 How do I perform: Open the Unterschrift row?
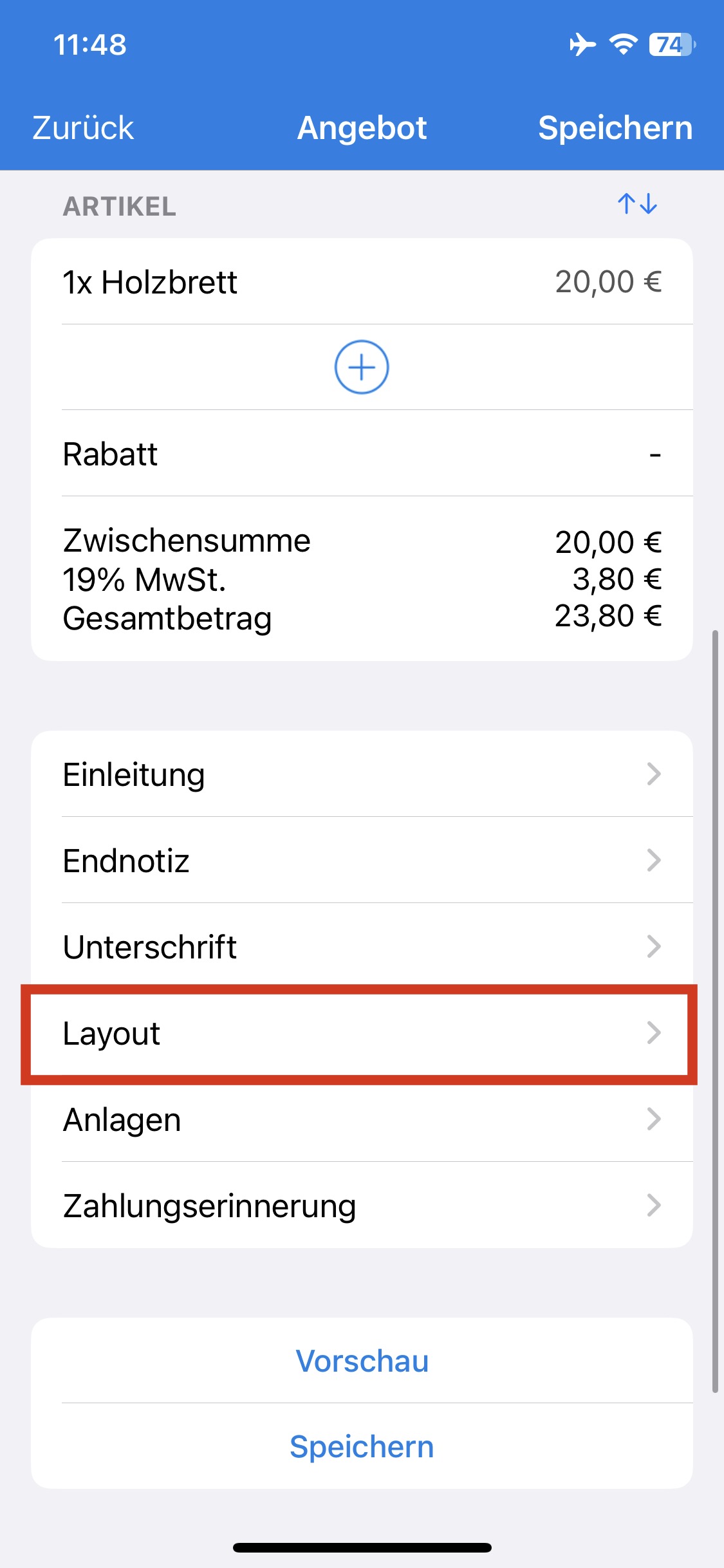pos(362,946)
